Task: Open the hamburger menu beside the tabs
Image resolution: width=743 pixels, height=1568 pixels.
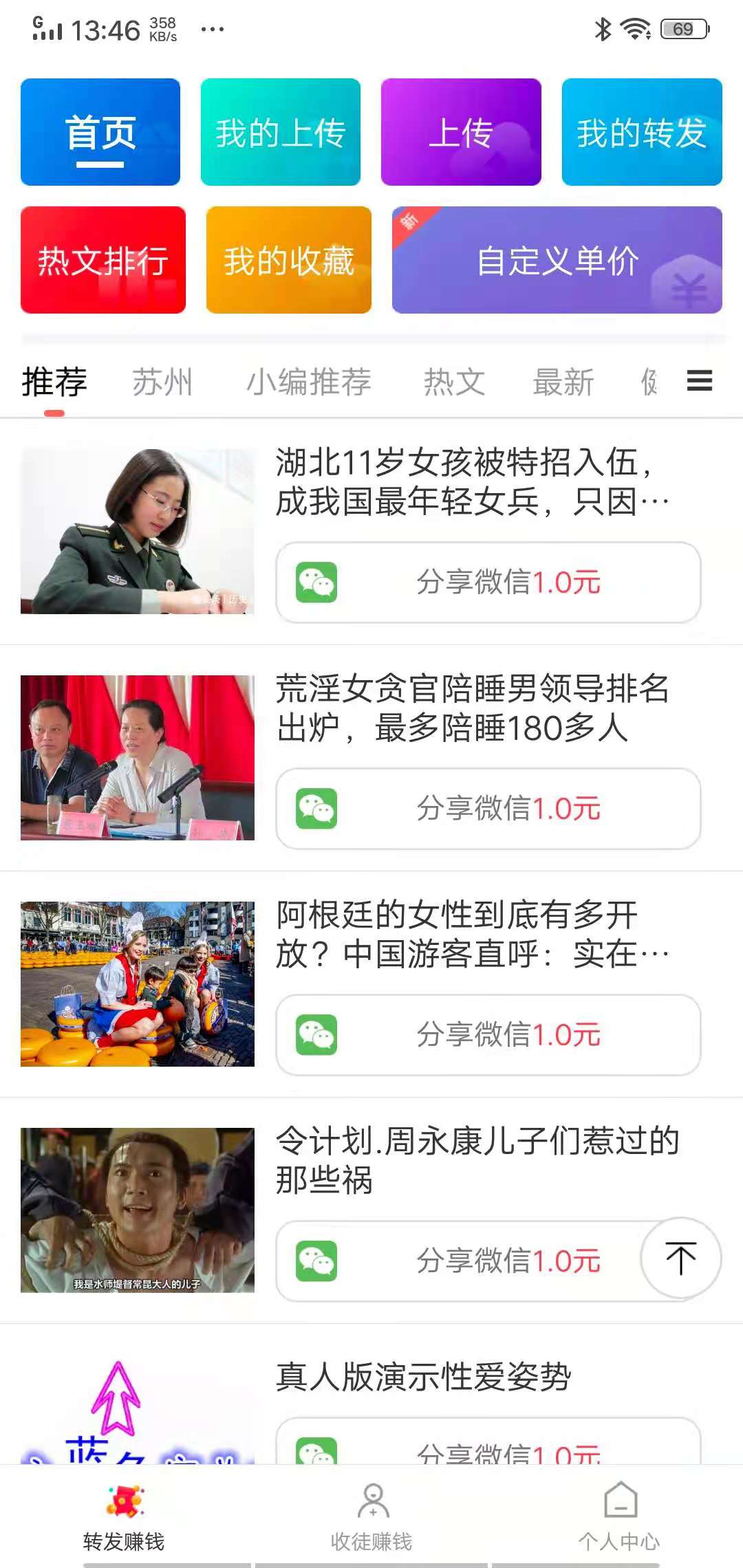Action: click(x=699, y=382)
